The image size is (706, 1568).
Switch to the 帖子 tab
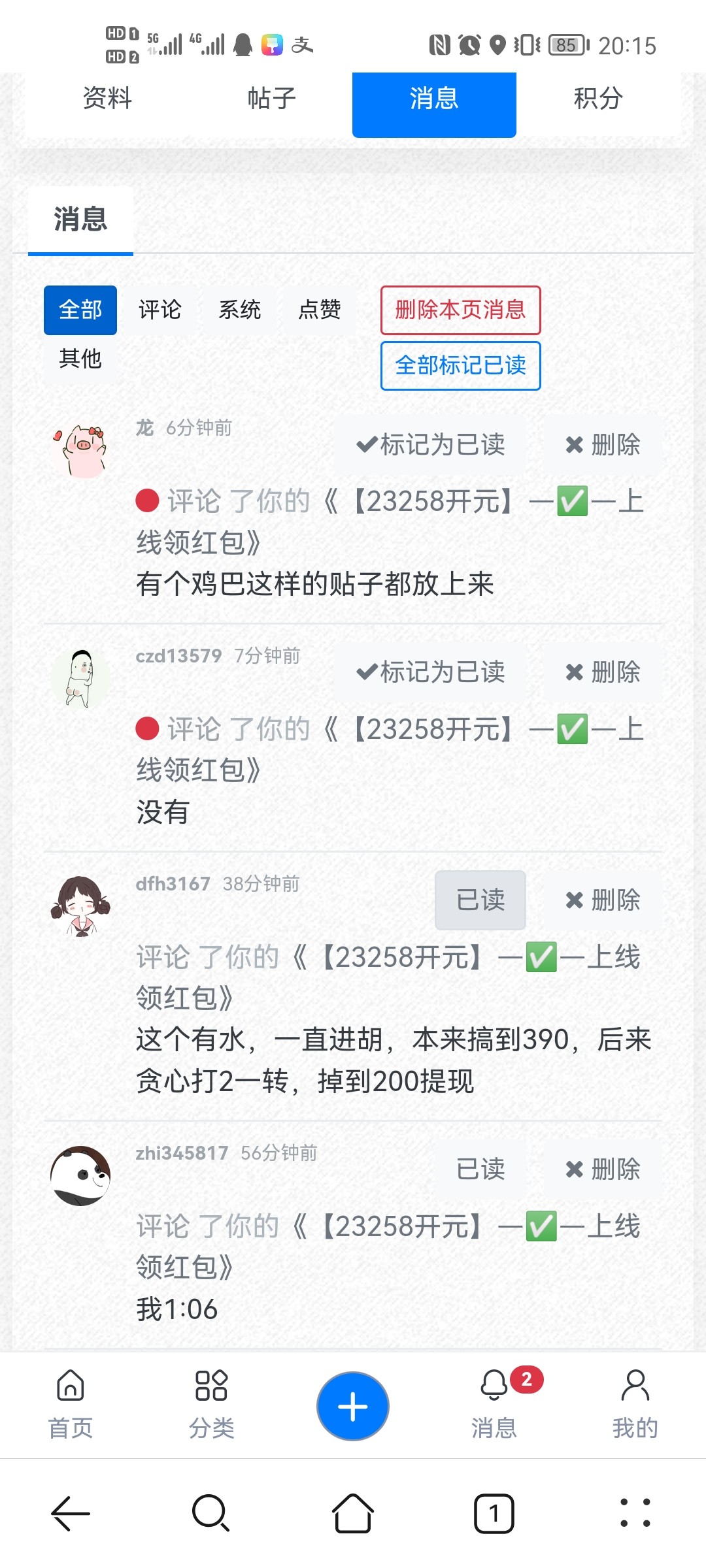pyautogui.click(x=270, y=98)
